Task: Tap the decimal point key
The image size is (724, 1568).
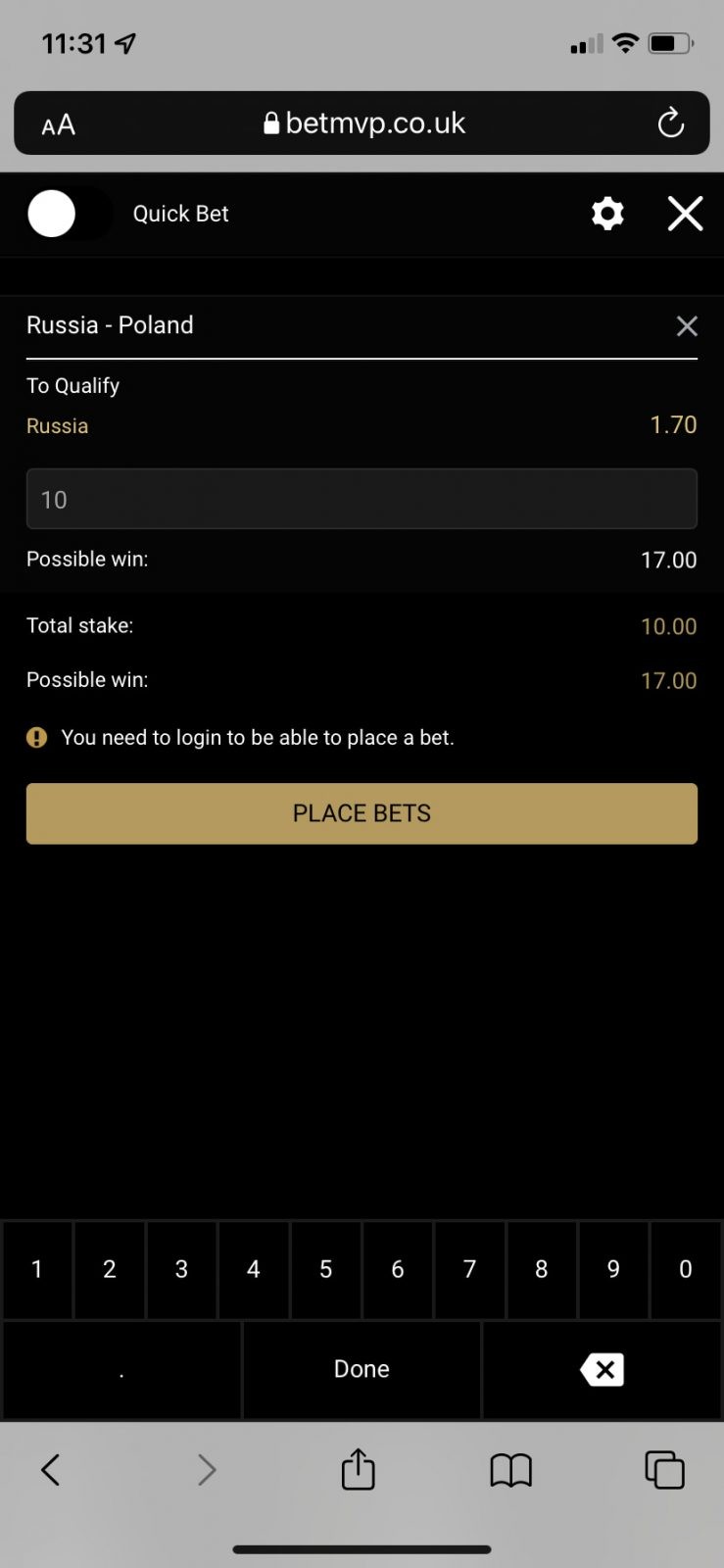Action: 121,1369
